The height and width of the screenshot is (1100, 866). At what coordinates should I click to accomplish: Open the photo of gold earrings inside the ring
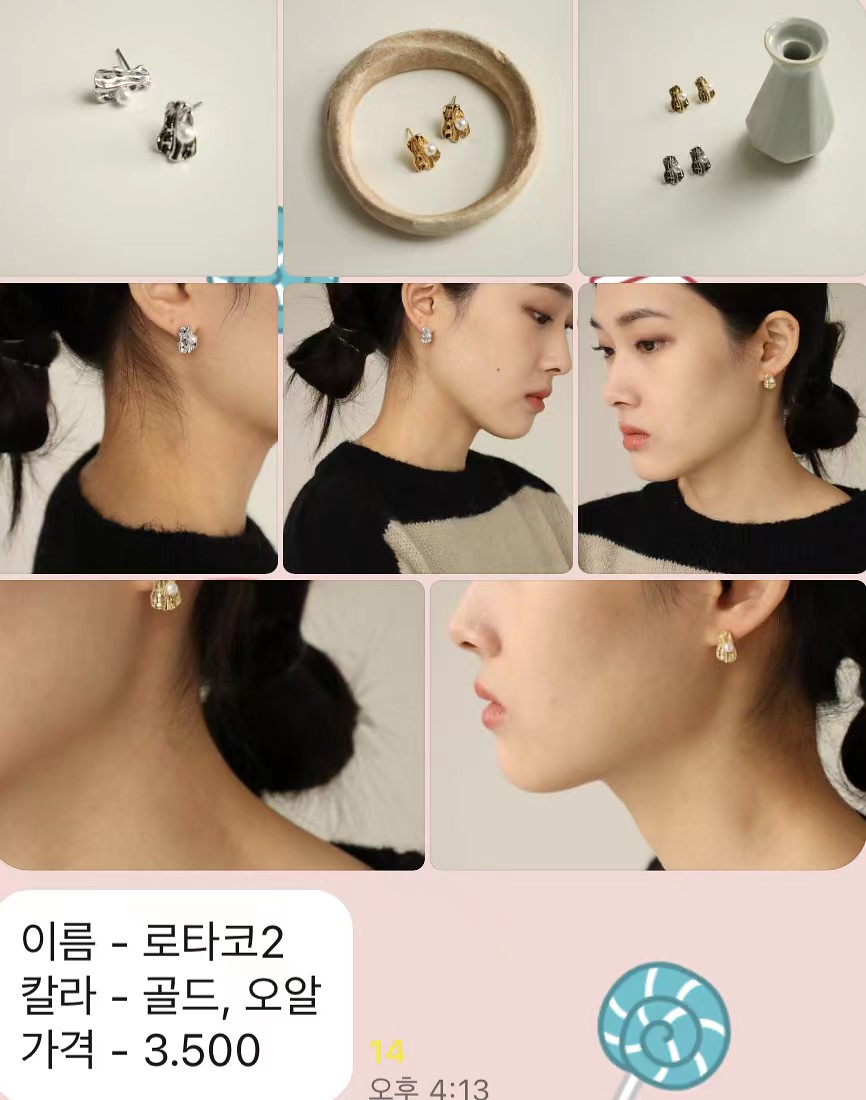[427, 137]
